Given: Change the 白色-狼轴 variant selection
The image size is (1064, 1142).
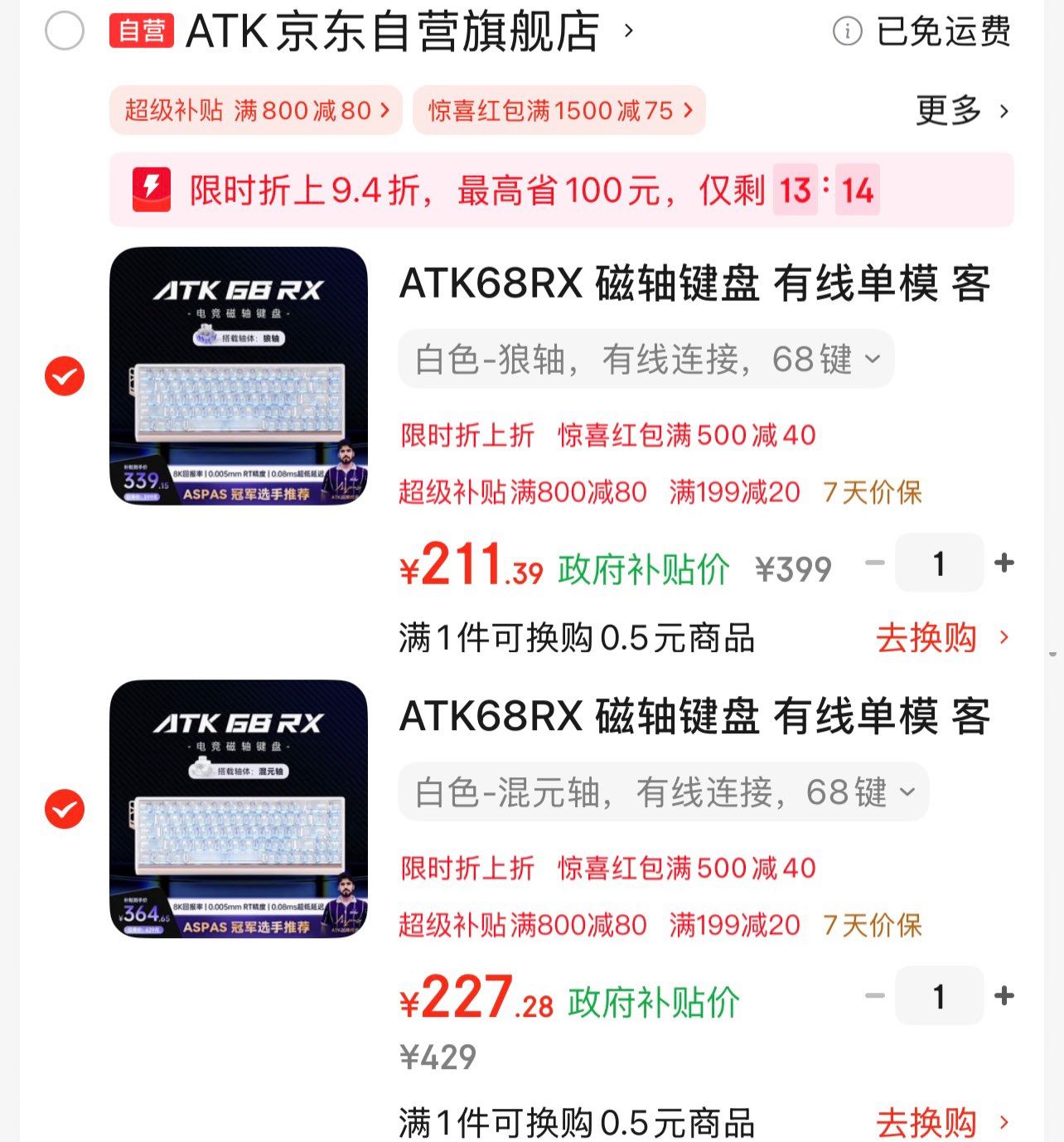Looking at the screenshot, I should pos(646,360).
